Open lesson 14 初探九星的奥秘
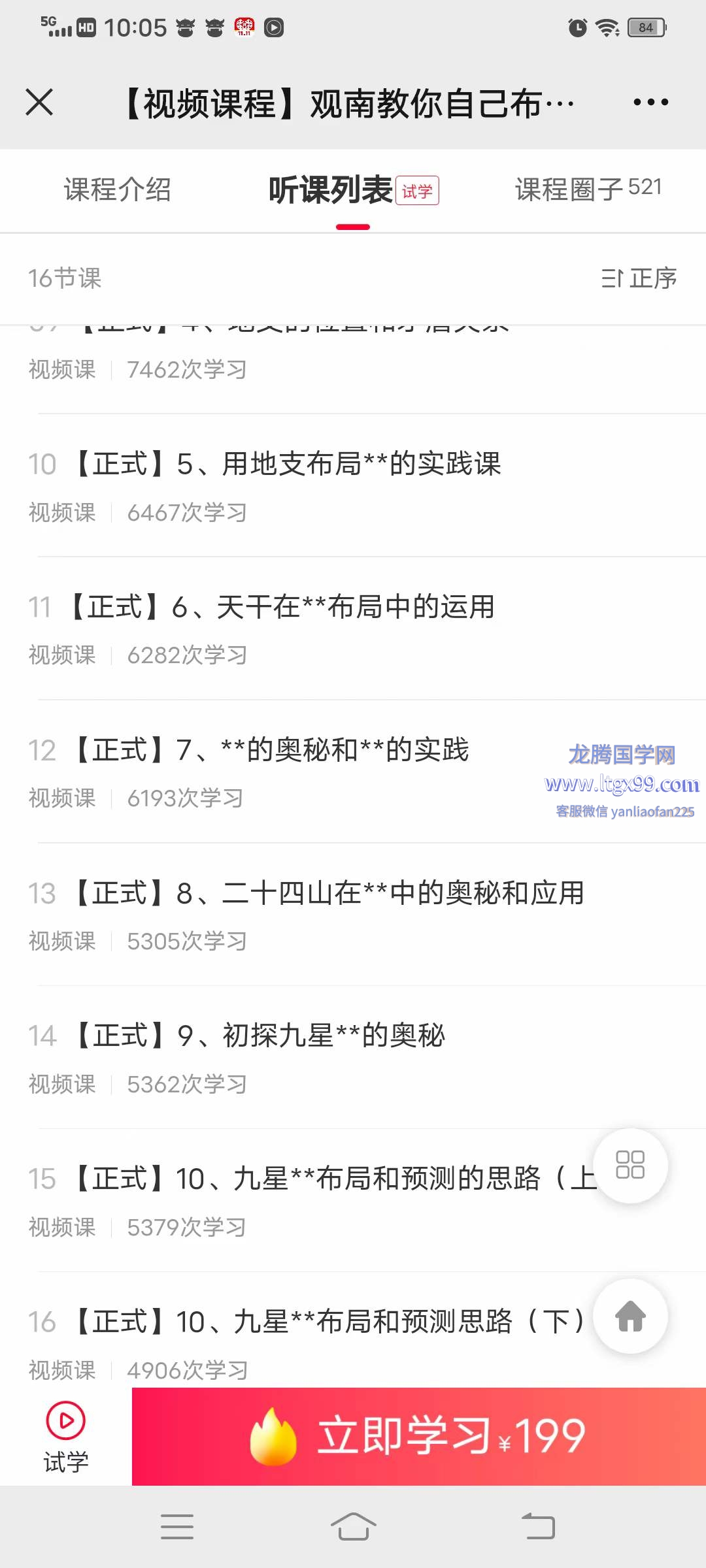 [353, 1058]
